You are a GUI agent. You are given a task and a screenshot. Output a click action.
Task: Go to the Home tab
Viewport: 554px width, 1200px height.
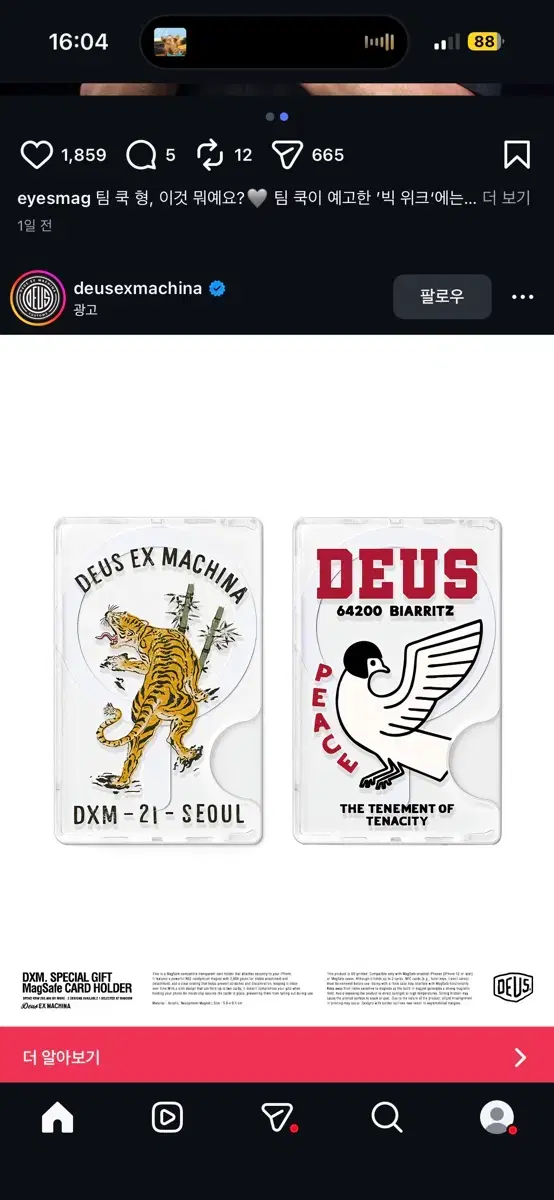tap(57, 1117)
